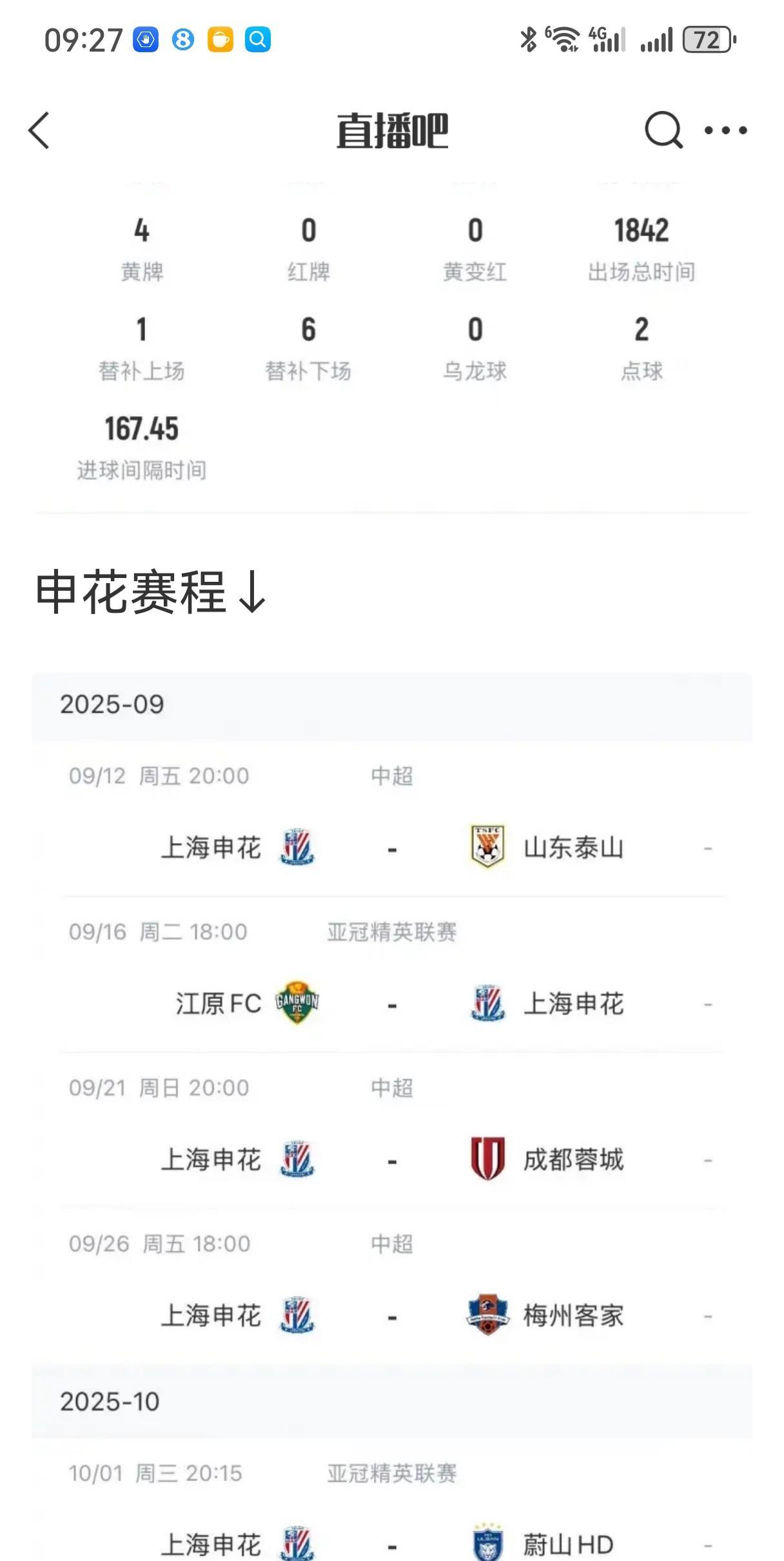Open search from the top bar
The width and height of the screenshot is (784, 1561).
663,130
